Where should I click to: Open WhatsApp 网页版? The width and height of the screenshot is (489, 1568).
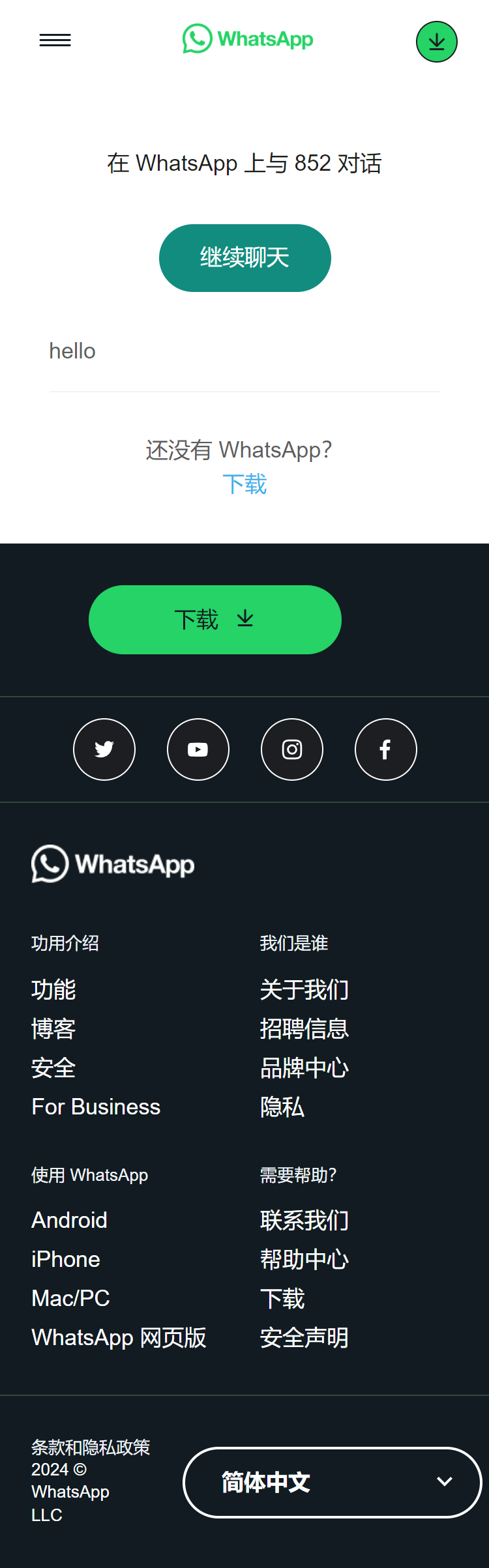tap(119, 1337)
